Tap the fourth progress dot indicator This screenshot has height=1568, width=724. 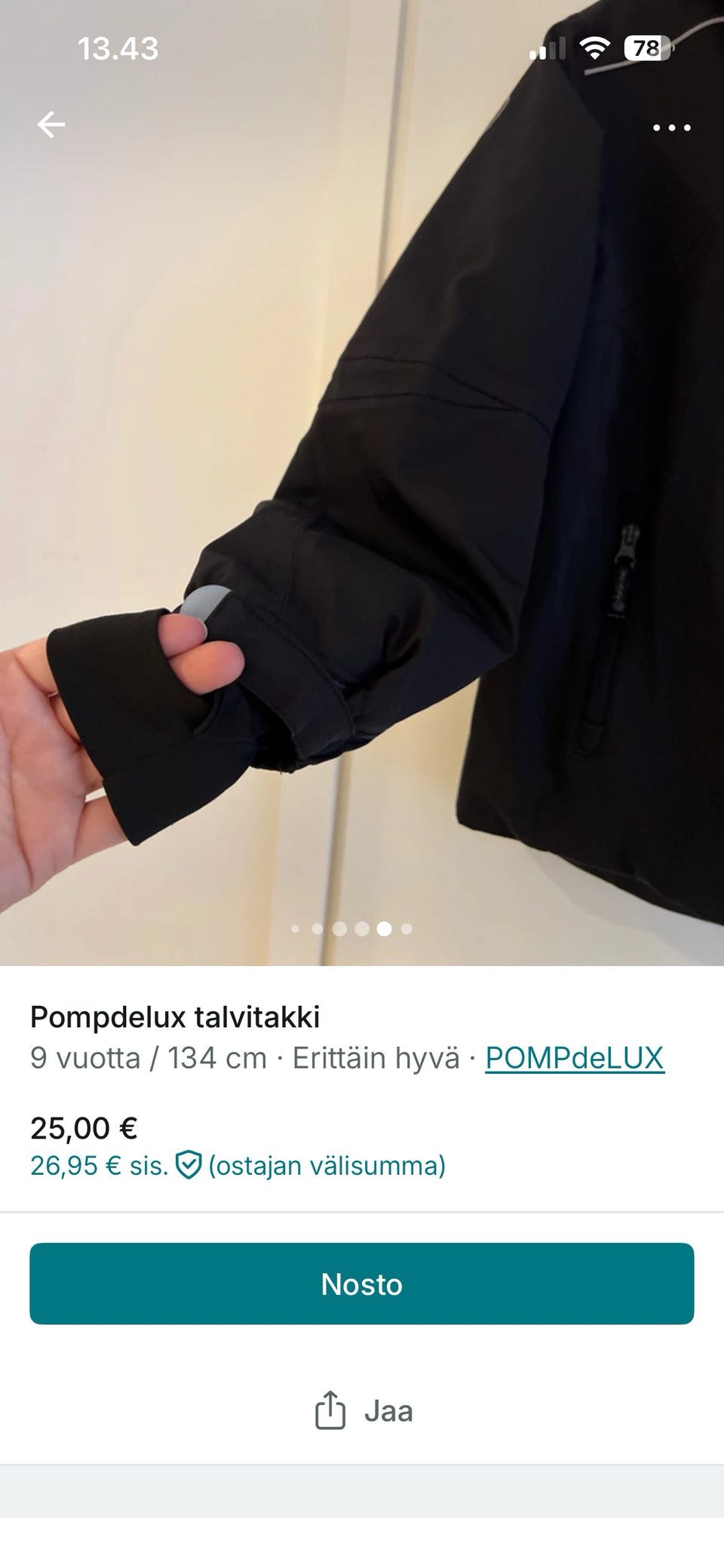click(363, 930)
